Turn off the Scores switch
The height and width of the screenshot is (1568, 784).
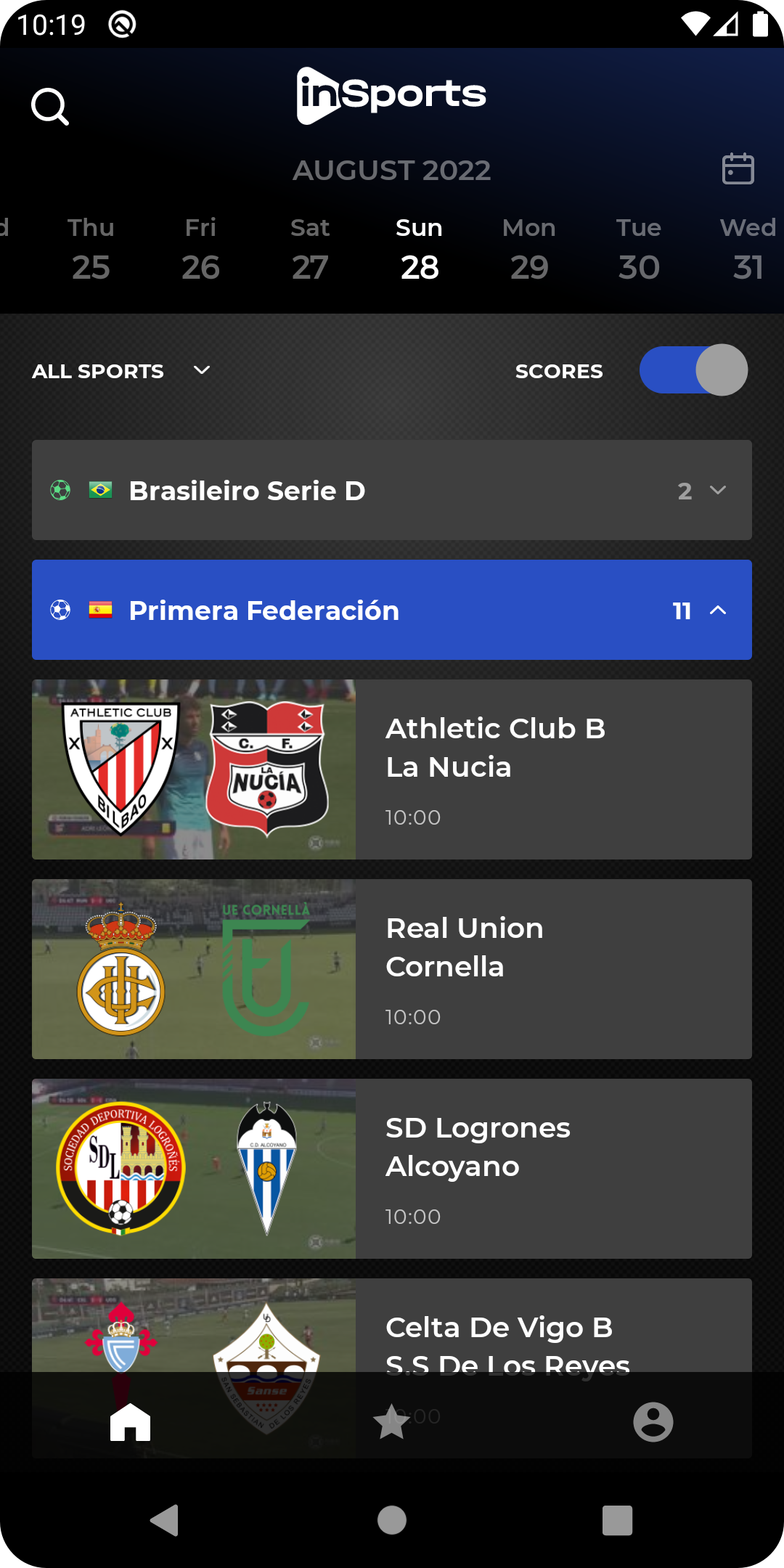[693, 370]
